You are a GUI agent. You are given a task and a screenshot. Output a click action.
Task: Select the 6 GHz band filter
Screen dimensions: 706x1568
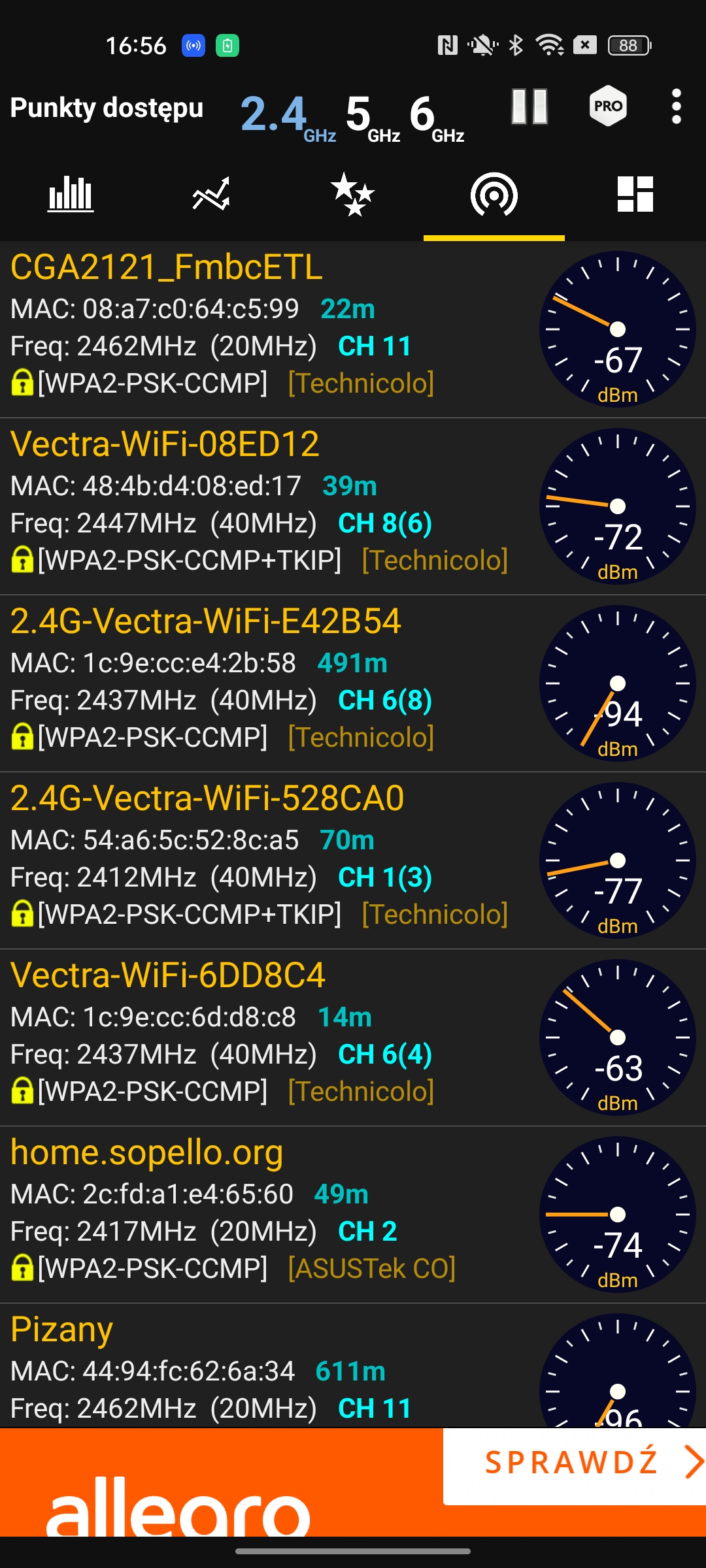coord(435,115)
